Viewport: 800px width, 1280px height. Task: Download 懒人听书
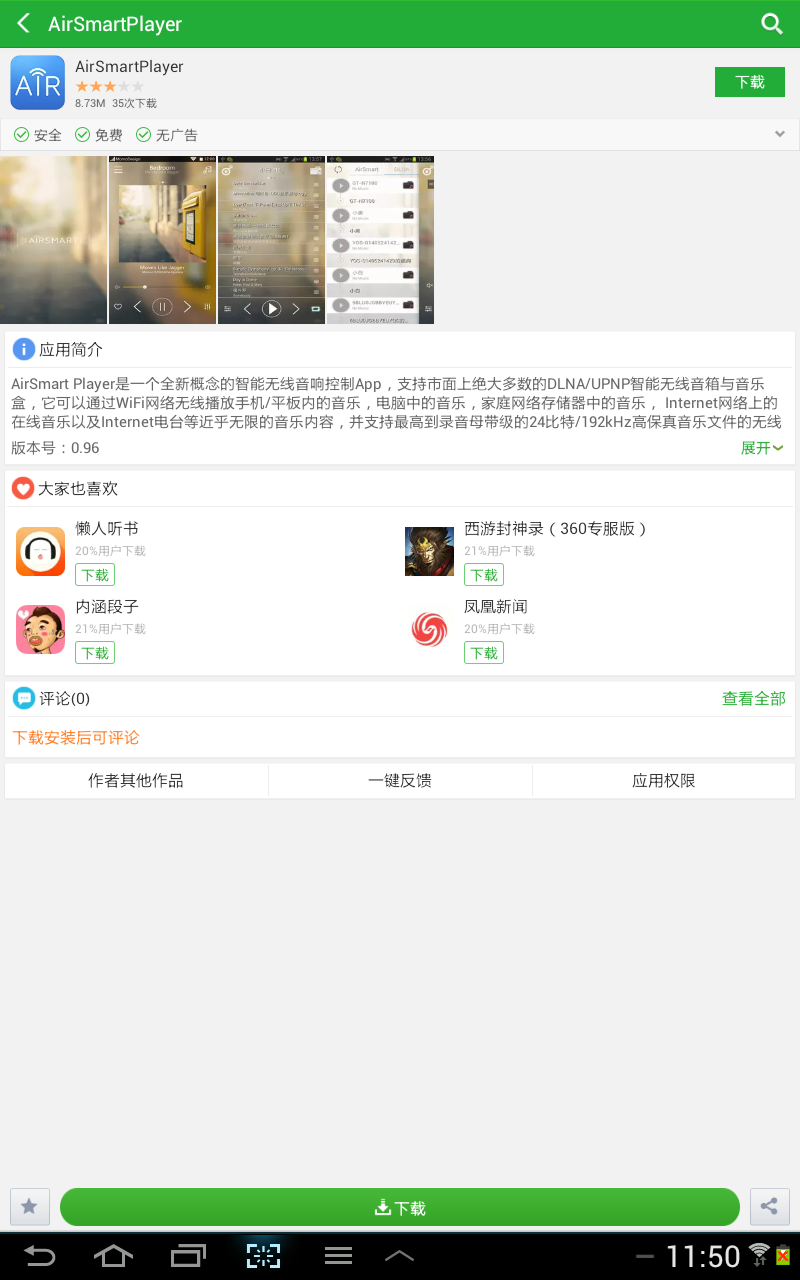pyautogui.click(x=95, y=575)
